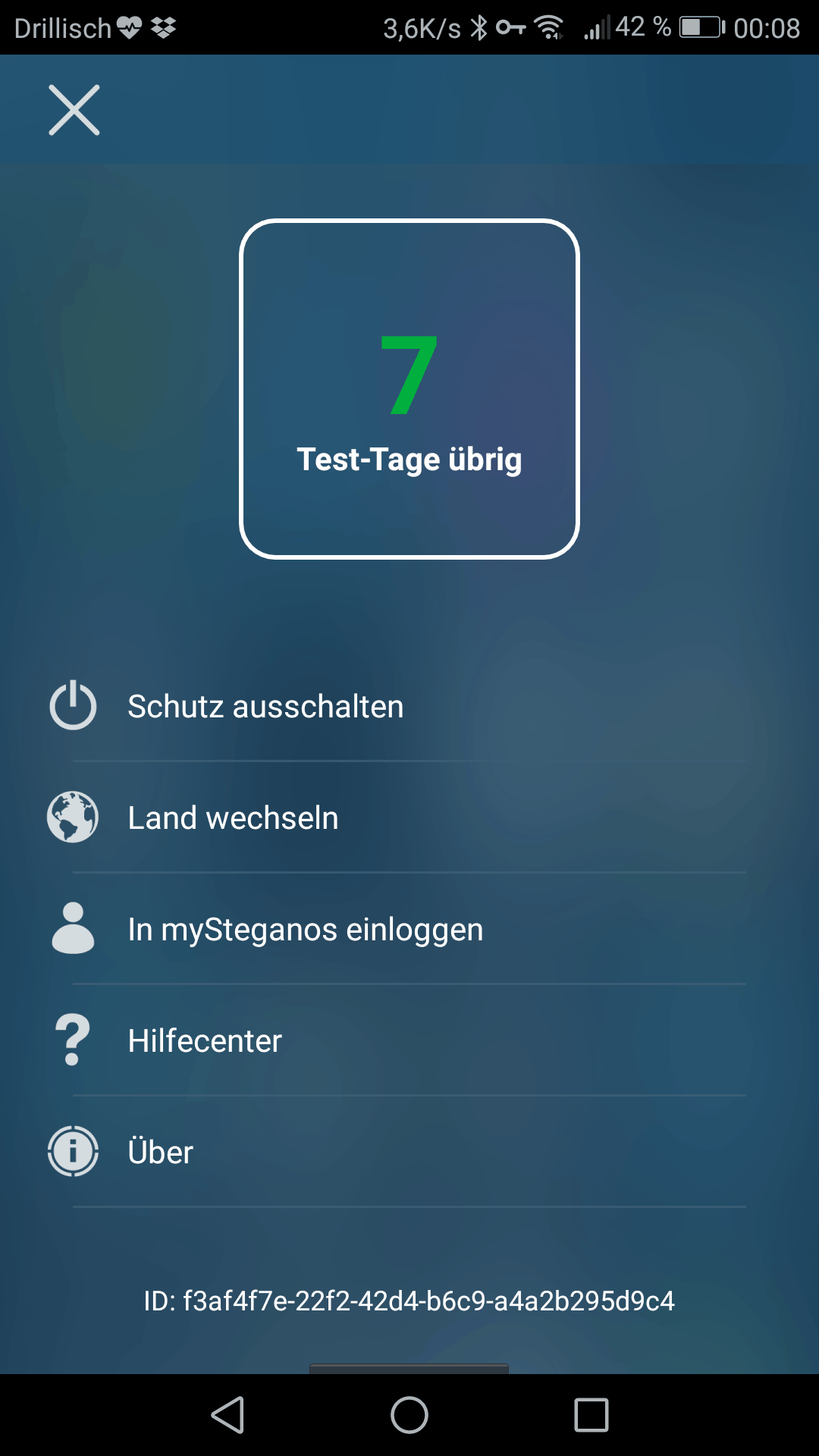Tap the system home button
Viewport: 819px width, 1456px height.
(x=409, y=1415)
